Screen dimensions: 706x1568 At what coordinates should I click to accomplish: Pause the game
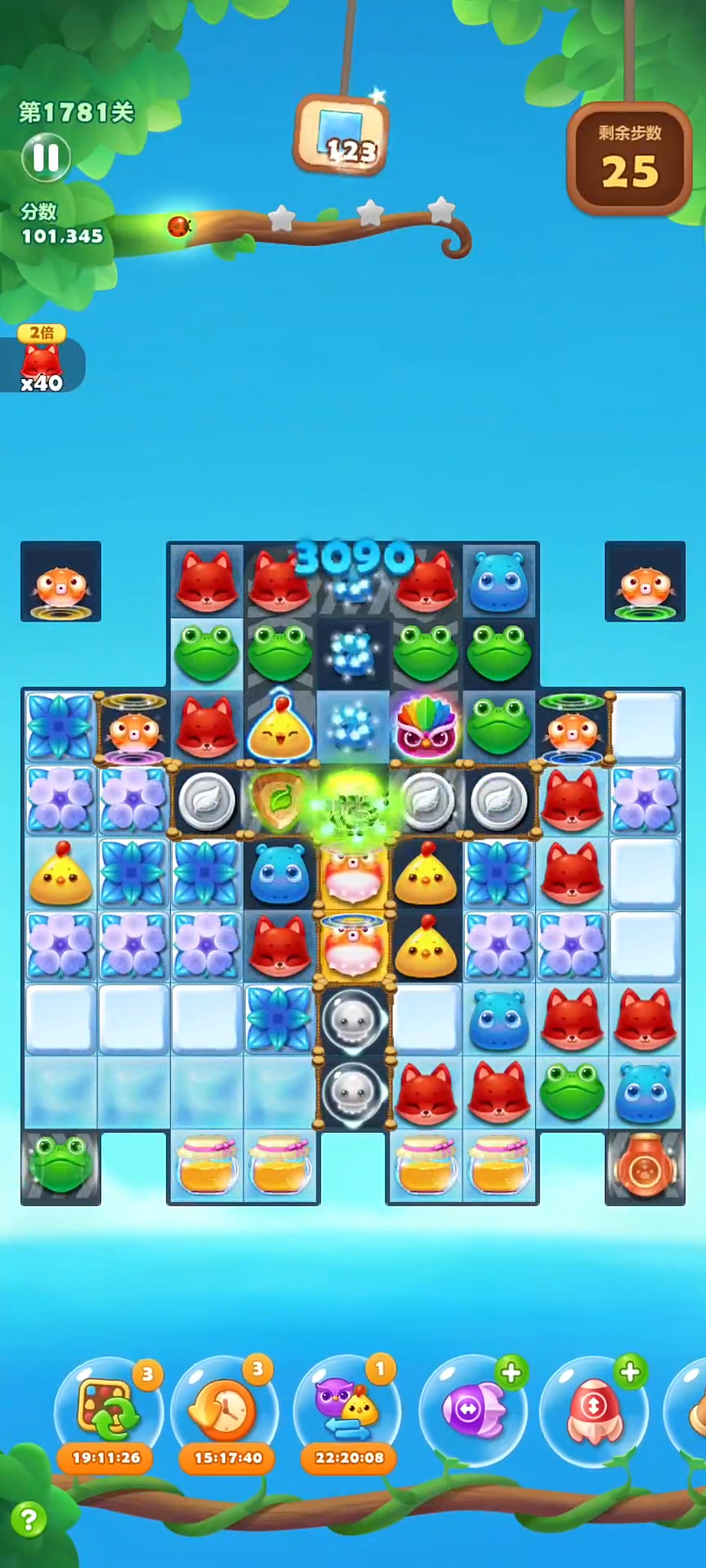pyautogui.click(x=46, y=158)
